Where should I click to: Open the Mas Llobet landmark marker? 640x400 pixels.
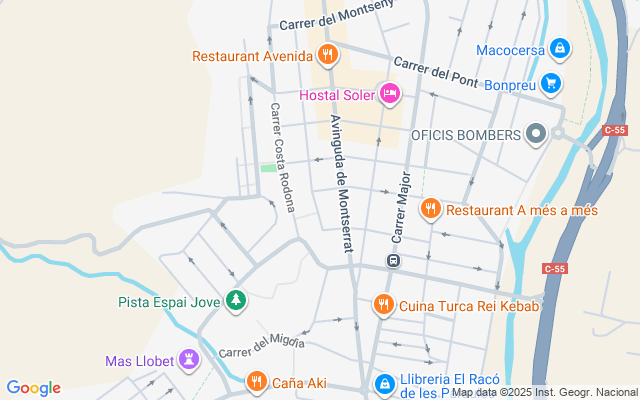click(189, 360)
